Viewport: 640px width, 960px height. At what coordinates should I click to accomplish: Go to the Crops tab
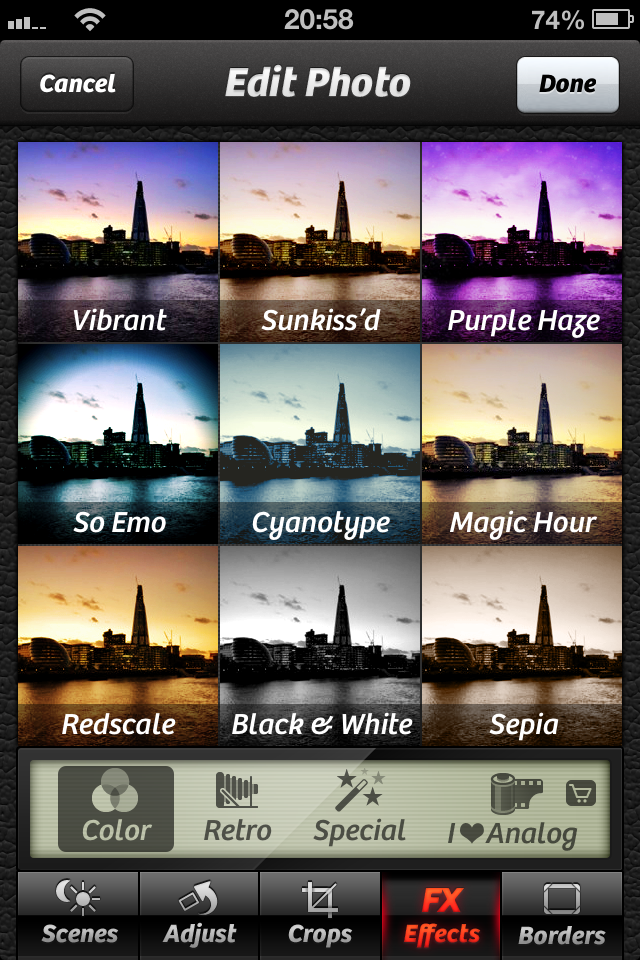pos(320,915)
